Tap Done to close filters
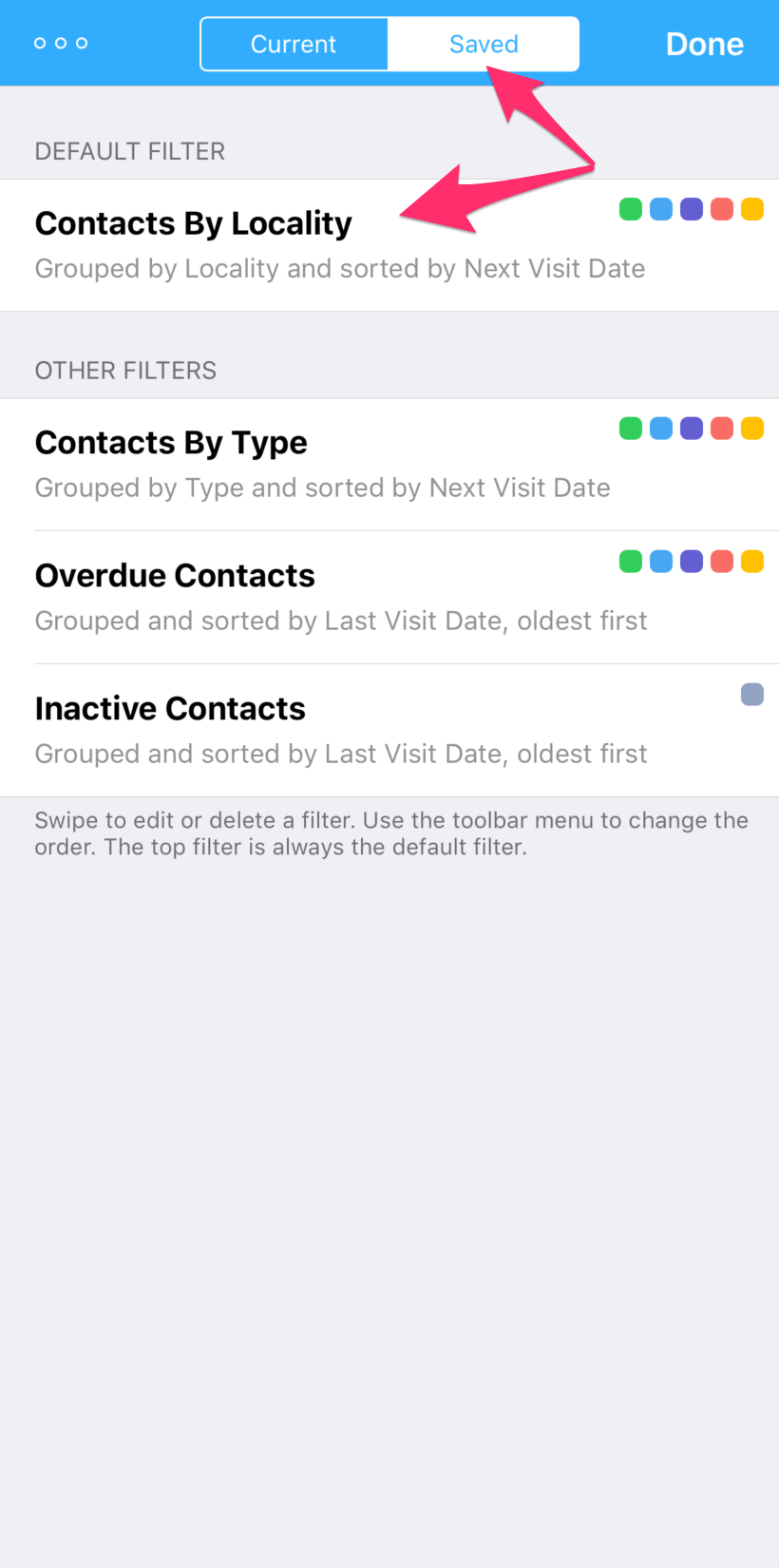The height and width of the screenshot is (1568, 779). 705,44
